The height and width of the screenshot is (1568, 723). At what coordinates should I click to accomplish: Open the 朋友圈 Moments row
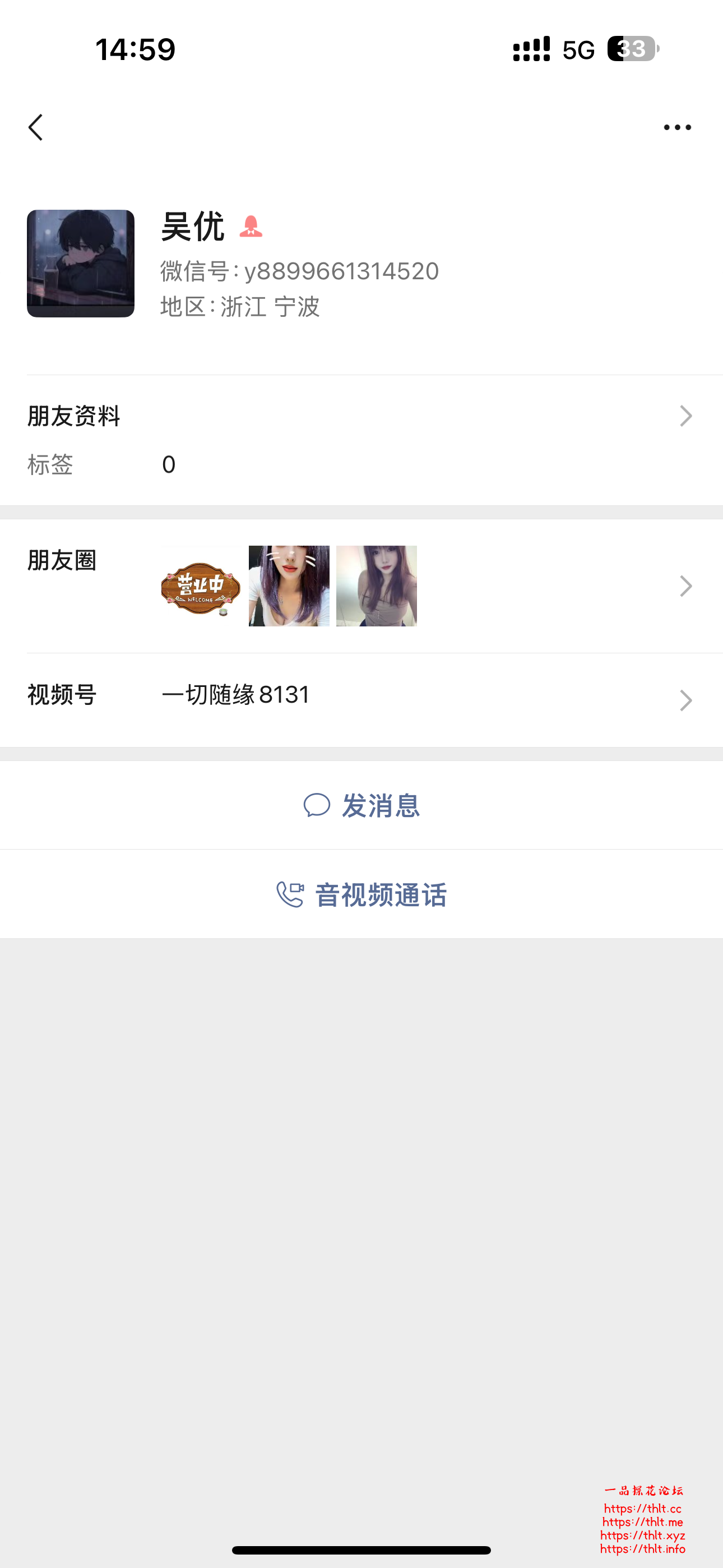click(361, 585)
